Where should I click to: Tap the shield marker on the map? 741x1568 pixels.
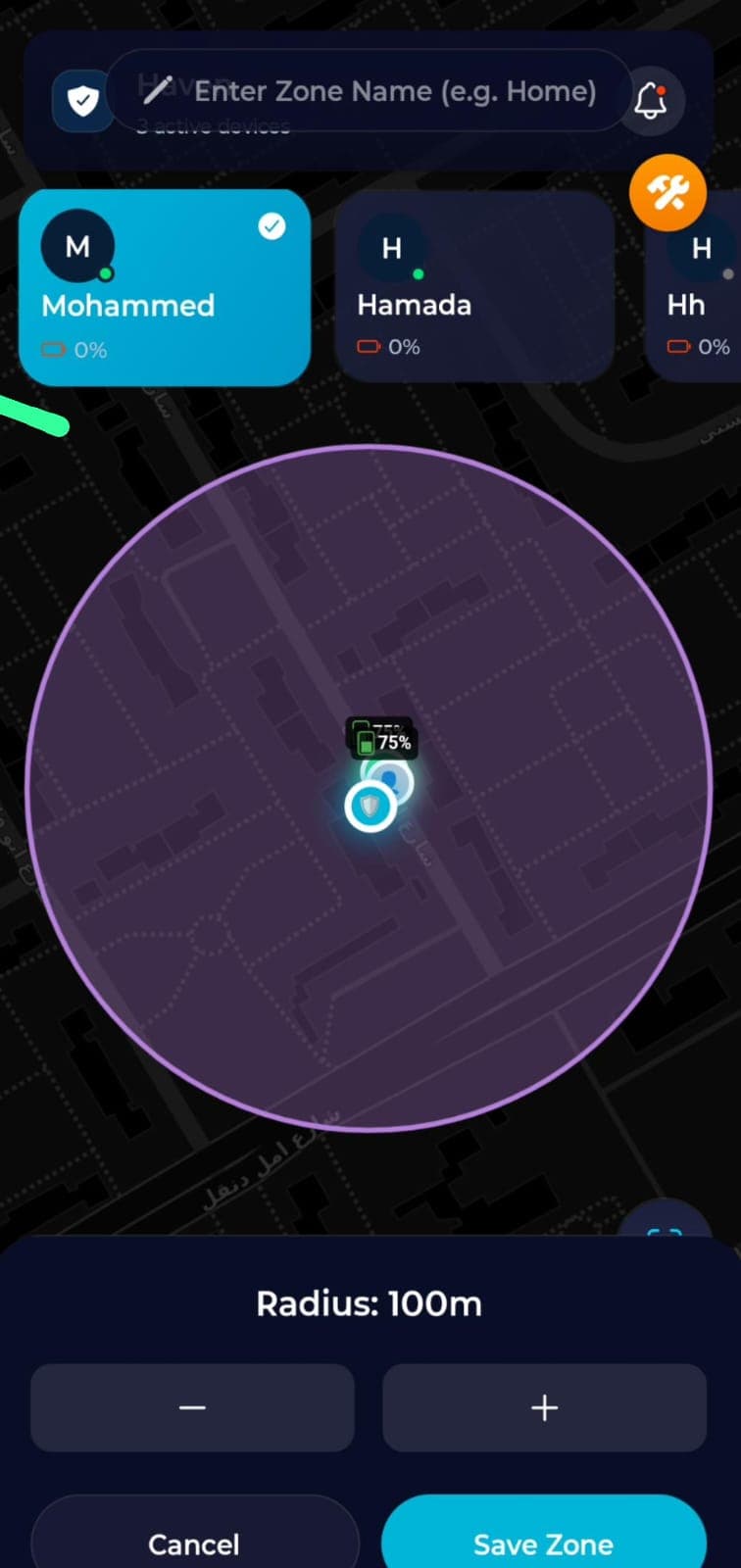(x=370, y=806)
